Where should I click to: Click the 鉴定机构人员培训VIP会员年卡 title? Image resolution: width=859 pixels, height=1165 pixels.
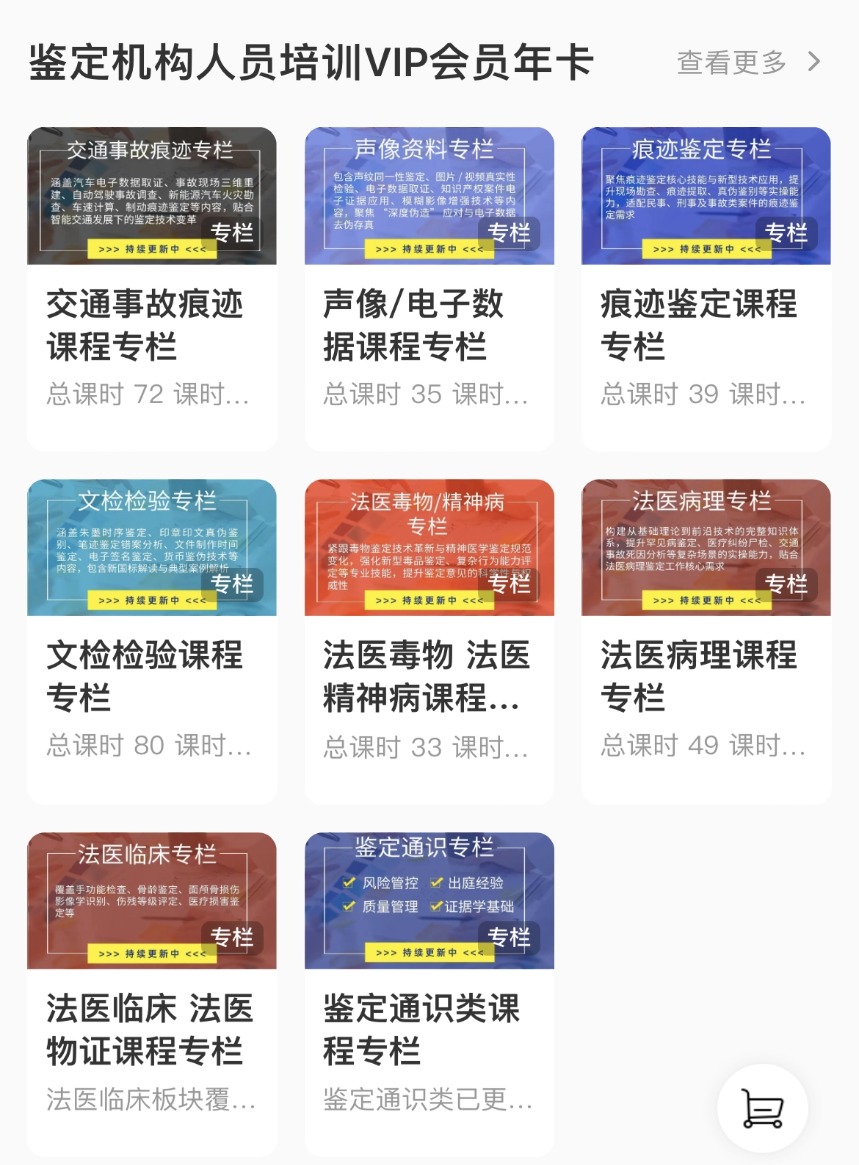coord(310,60)
